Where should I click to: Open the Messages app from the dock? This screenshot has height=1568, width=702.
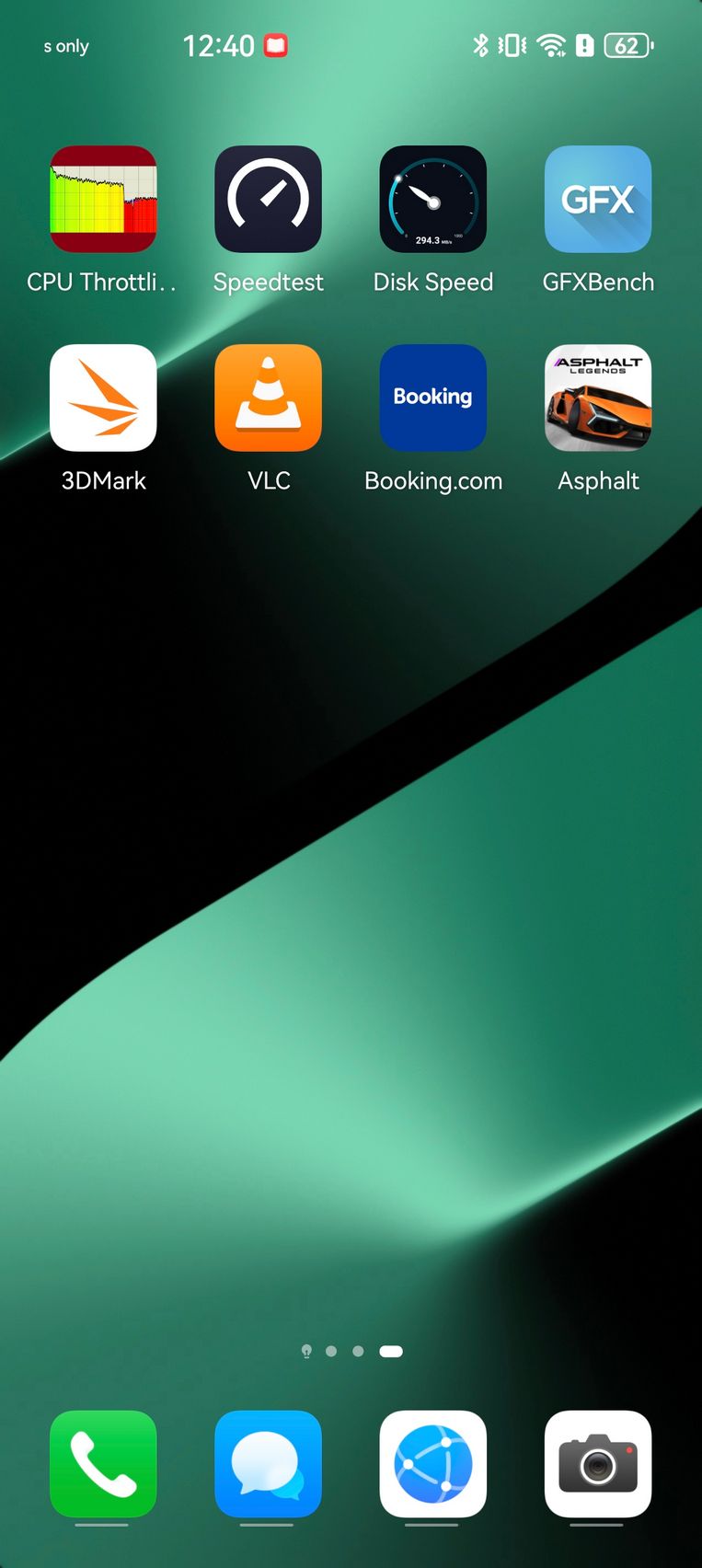click(268, 1464)
